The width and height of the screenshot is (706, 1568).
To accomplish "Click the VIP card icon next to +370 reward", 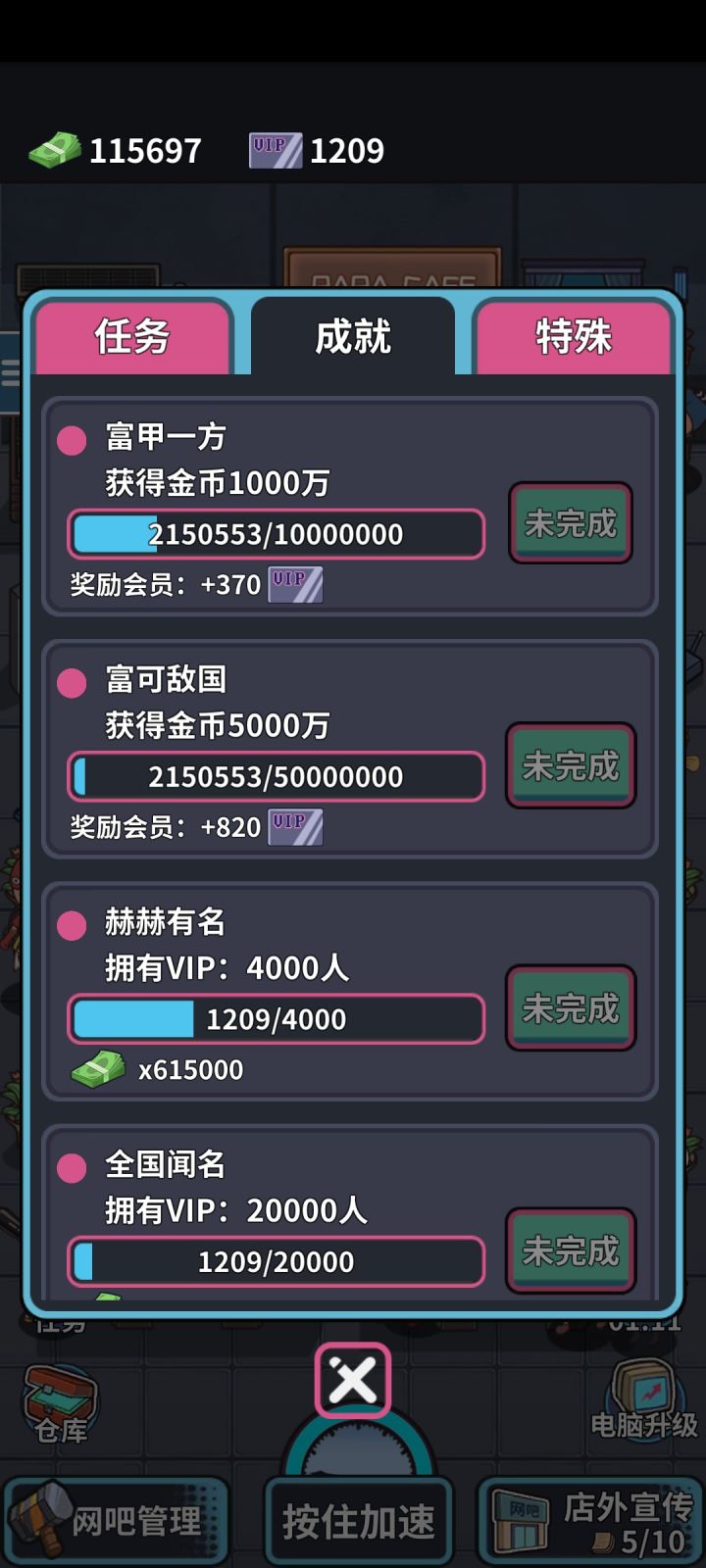I will point(293,584).
